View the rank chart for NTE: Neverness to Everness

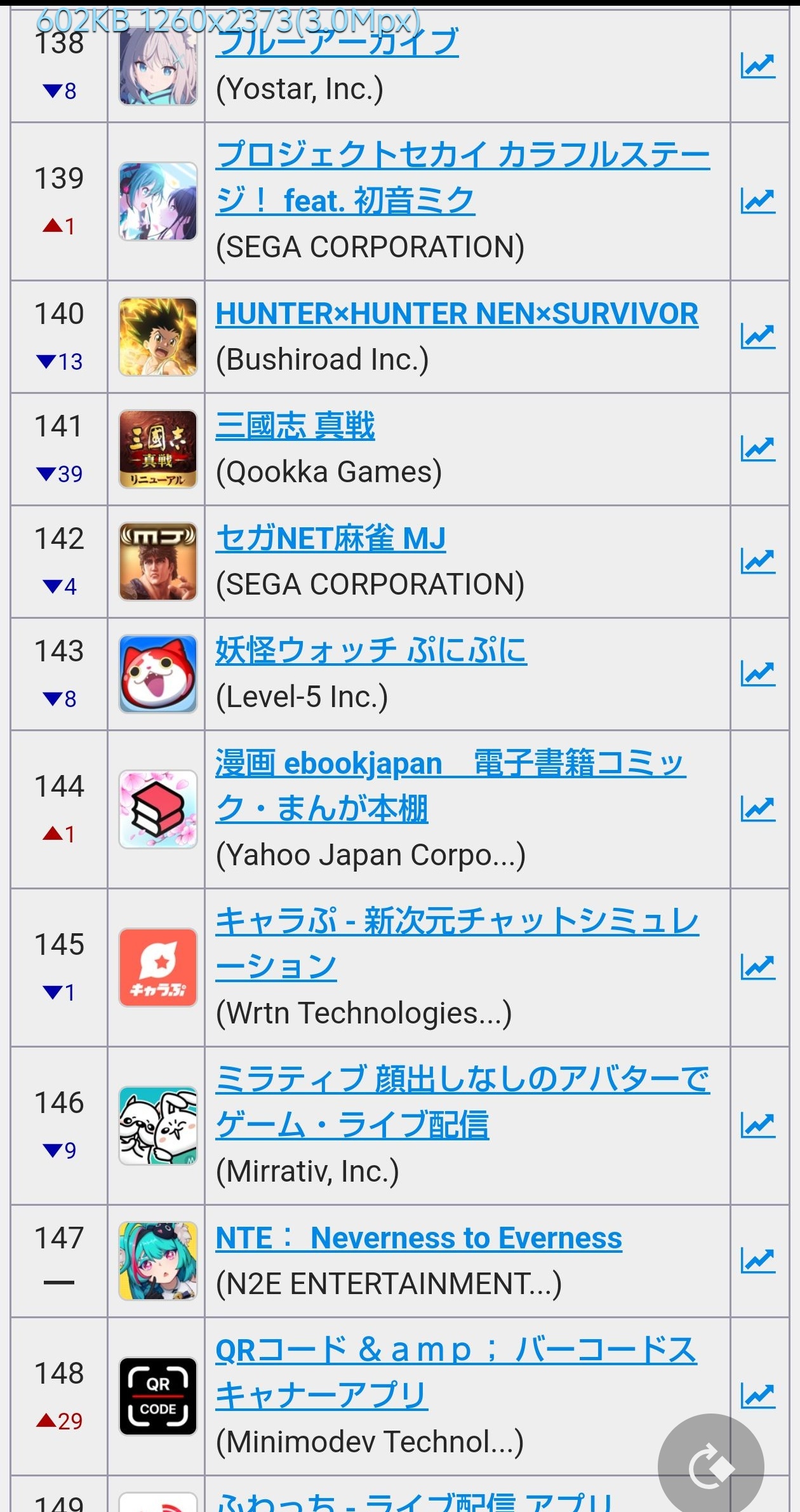[758, 1261]
